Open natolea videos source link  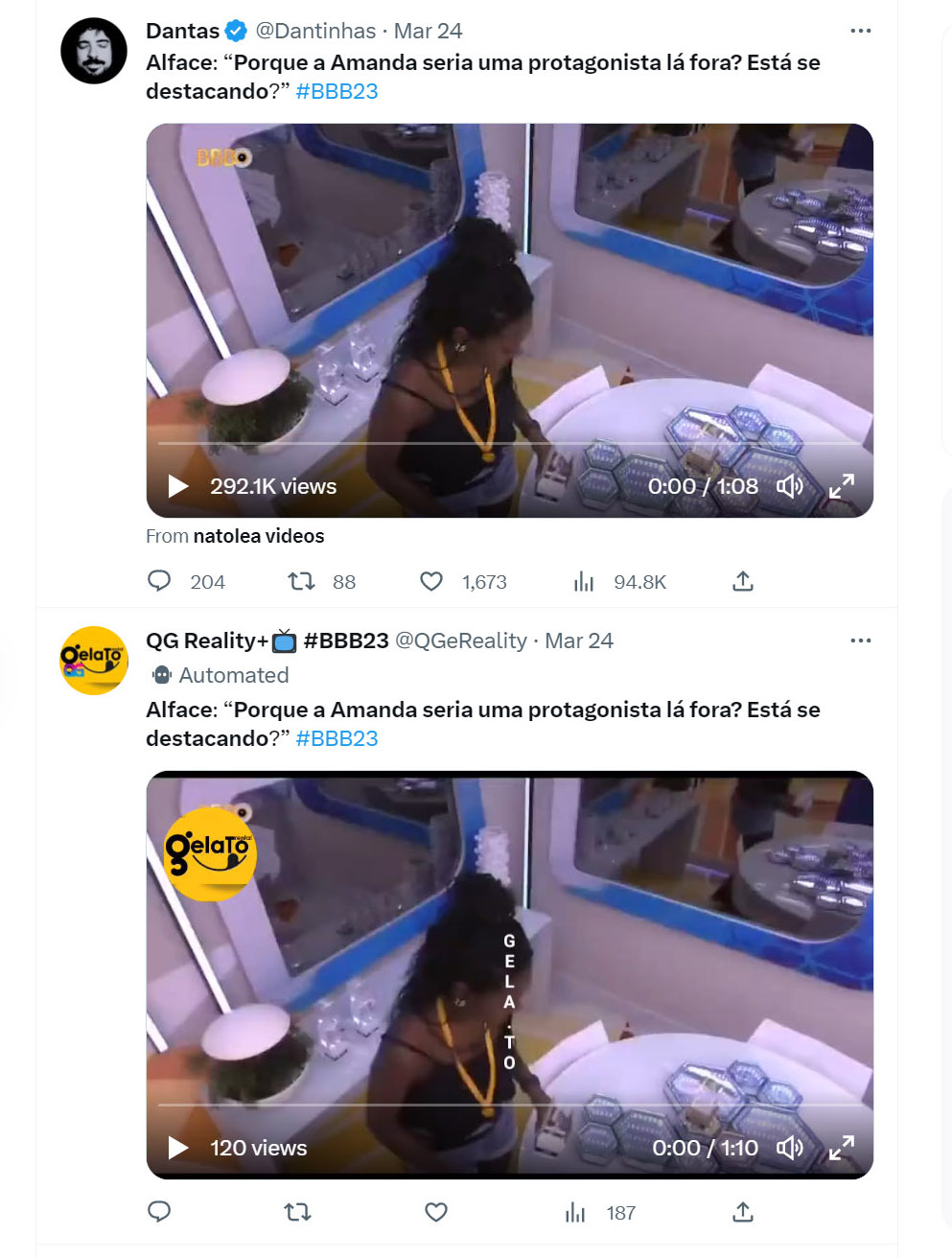[258, 536]
